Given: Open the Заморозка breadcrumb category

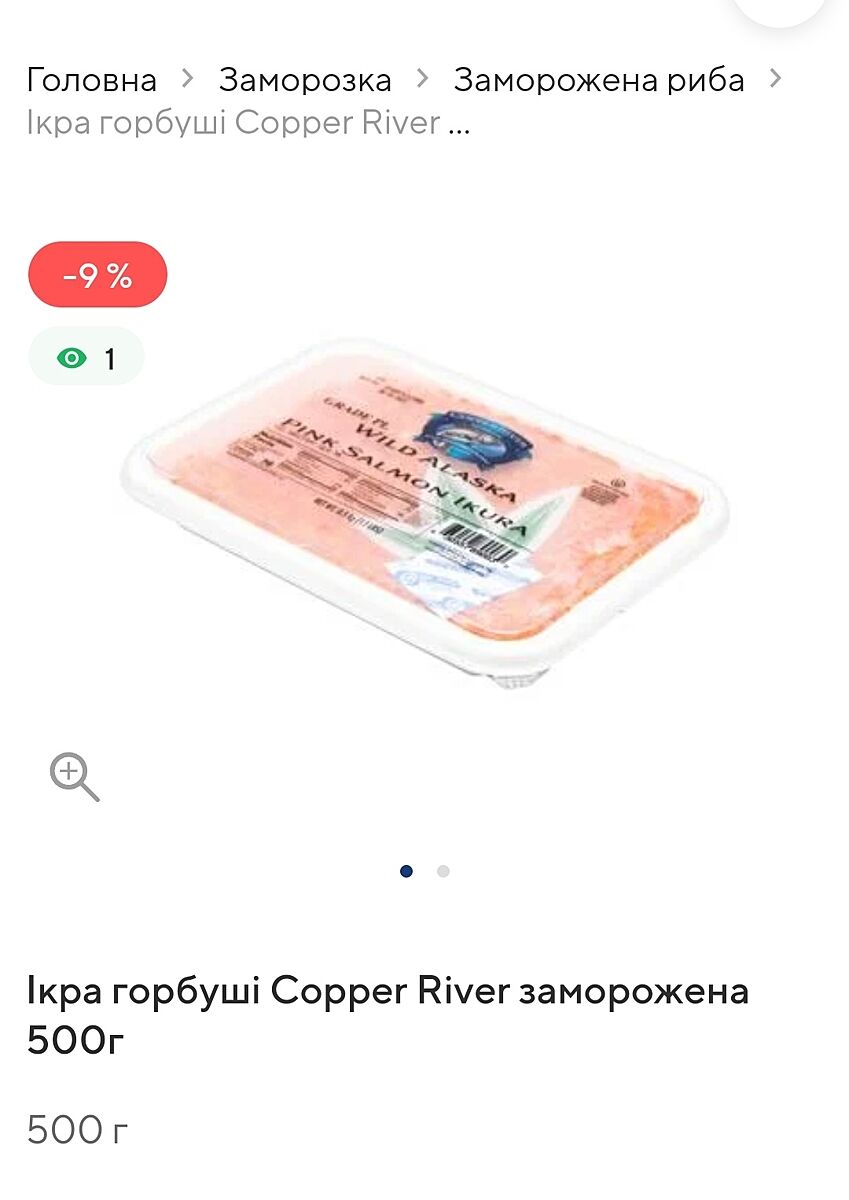Looking at the screenshot, I should (305, 80).
